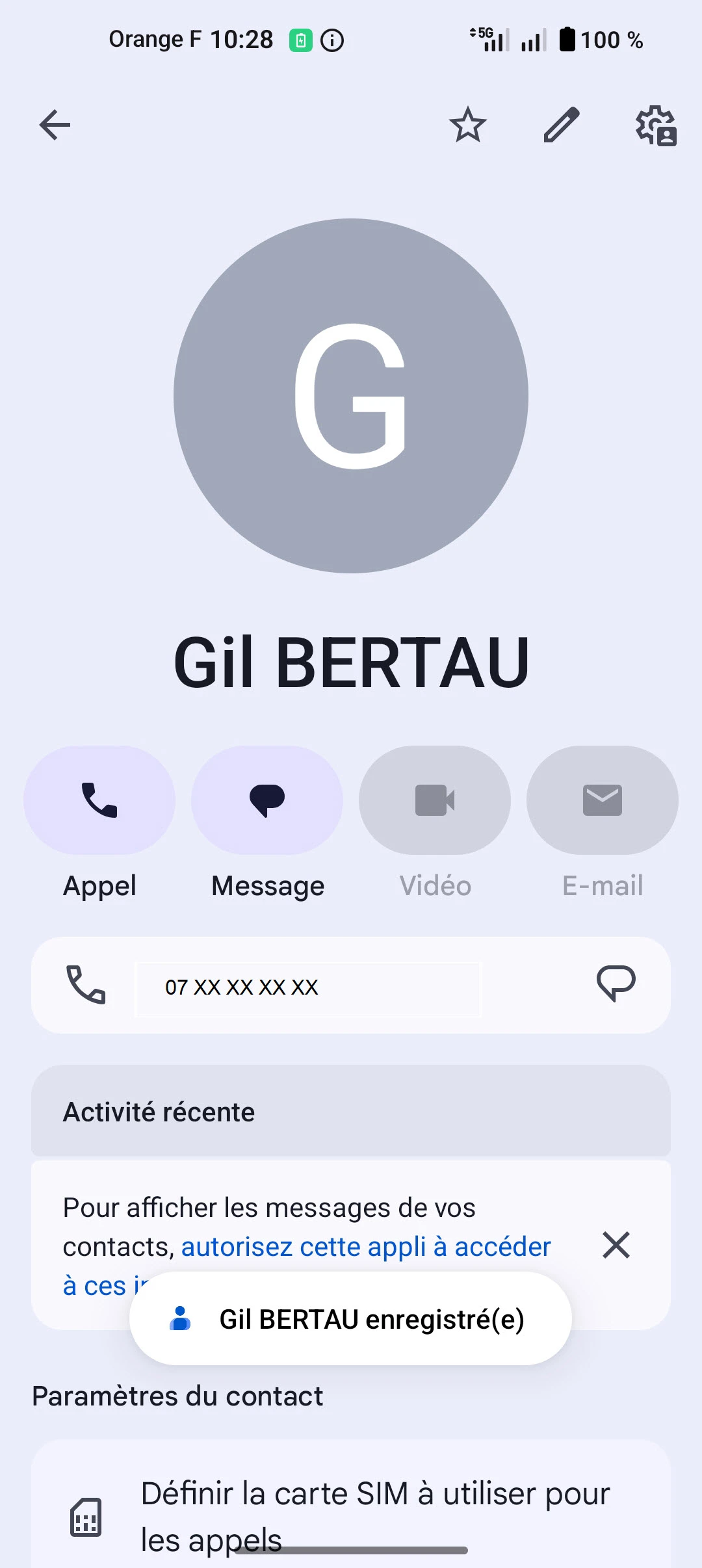Open Gil BERTAU's avatar photo
The height and width of the screenshot is (1568, 702).
click(x=351, y=396)
